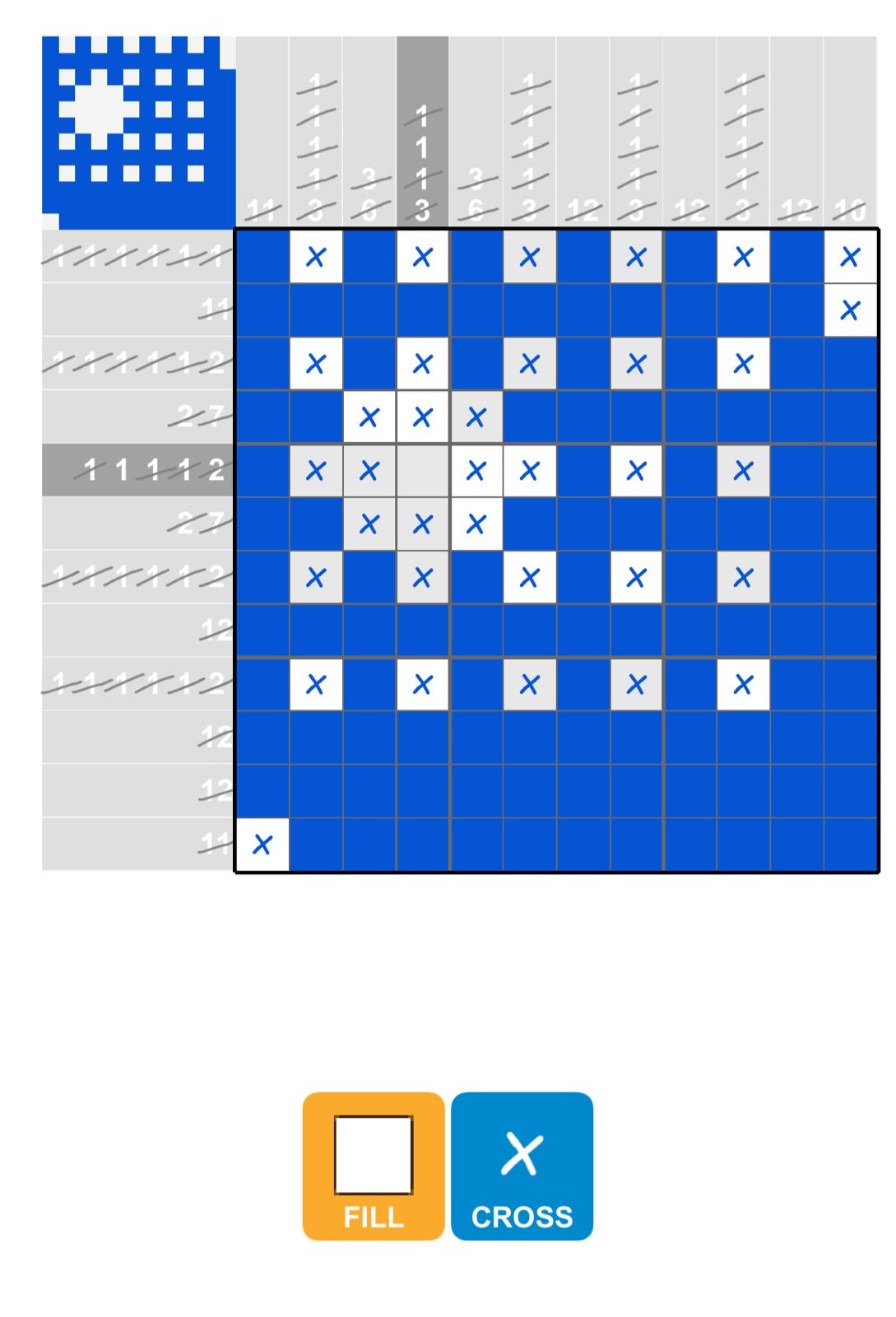Image resolution: width=896 pixels, height=1317 pixels.
Task: Tap the only blank unmarked grid cell
Action: 422,471
